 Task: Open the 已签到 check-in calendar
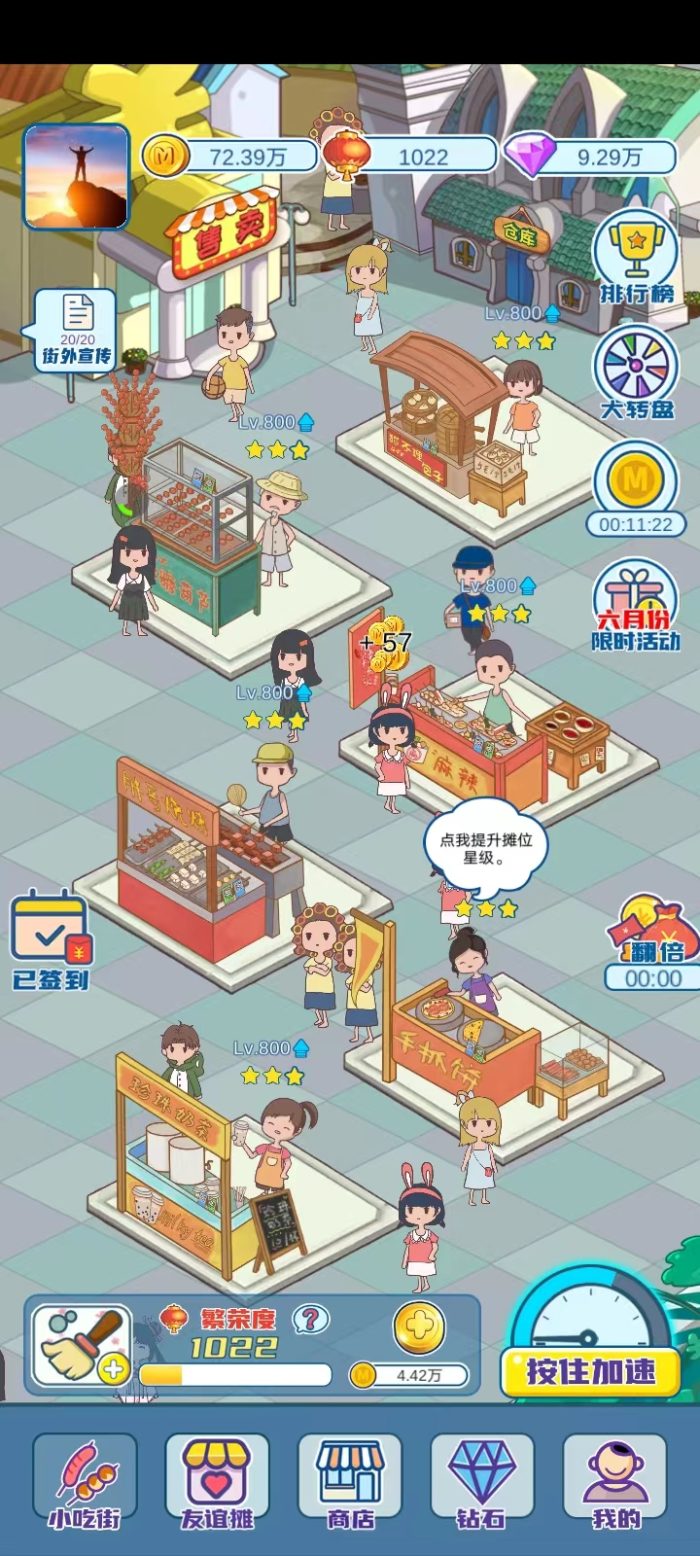[x=50, y=938]
